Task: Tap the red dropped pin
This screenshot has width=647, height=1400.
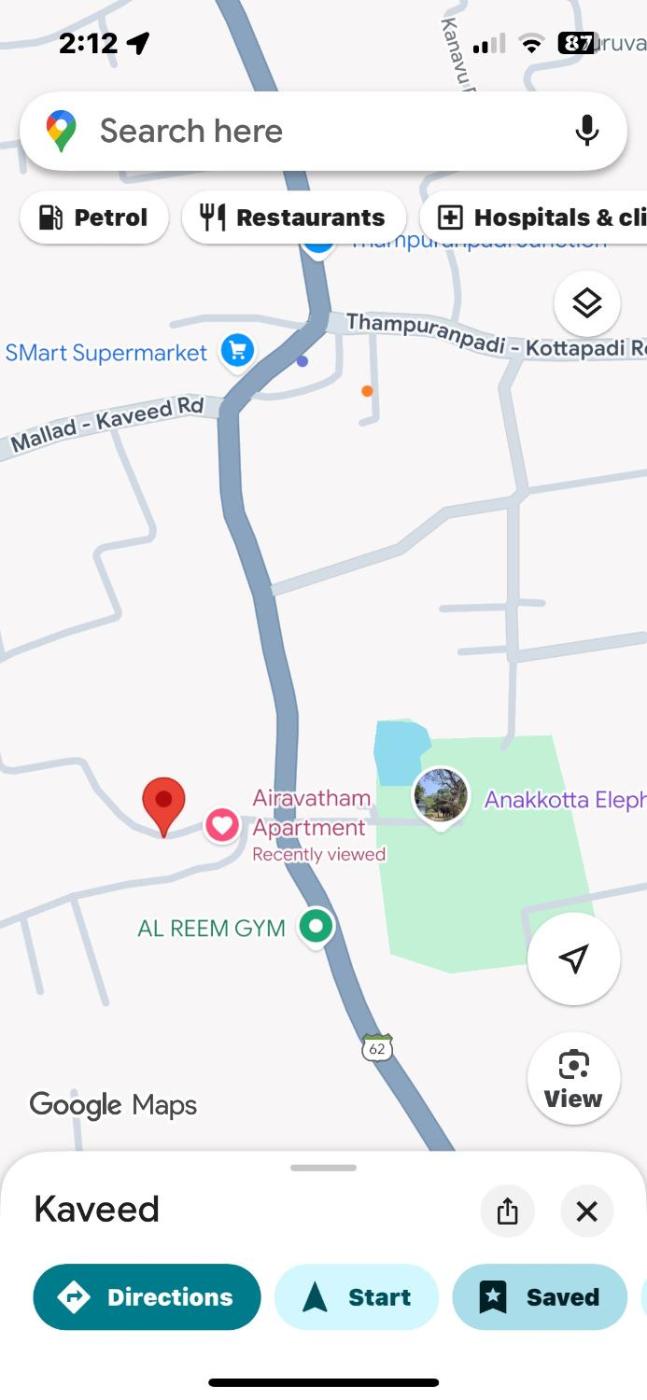Action: [164, 804]
